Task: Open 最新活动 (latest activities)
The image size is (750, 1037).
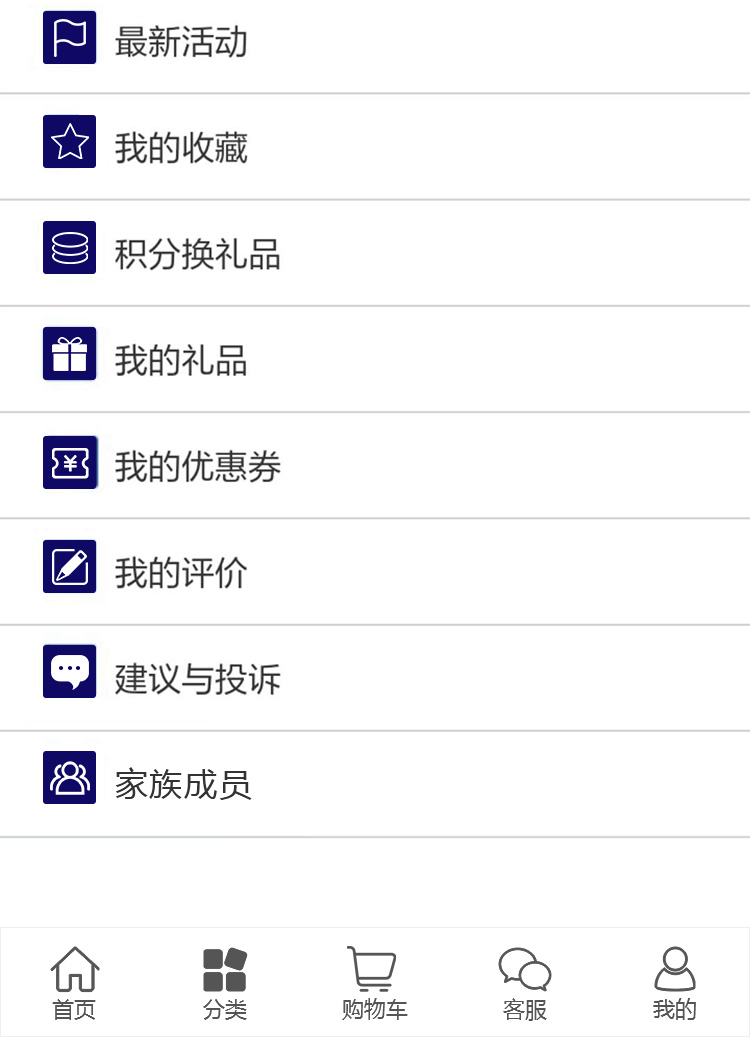Action: (x=180, y=42)
